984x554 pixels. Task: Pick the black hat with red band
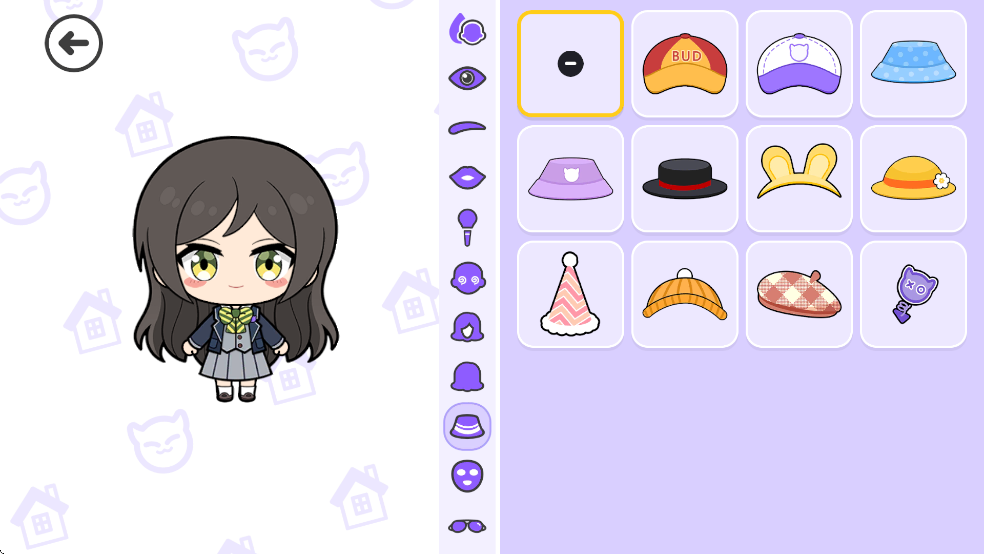click(685, 179)
